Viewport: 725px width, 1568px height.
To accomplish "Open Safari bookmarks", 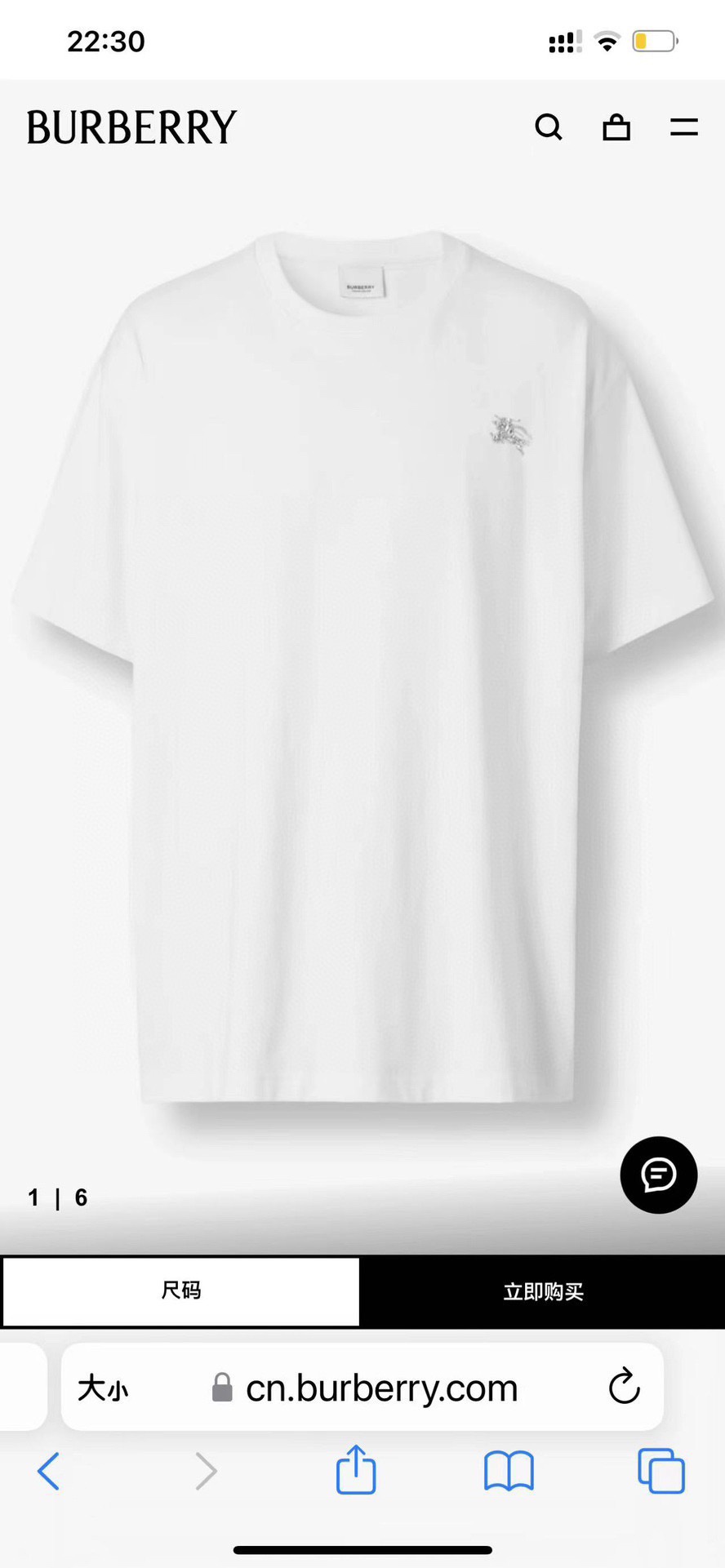I will point(509,1471).
